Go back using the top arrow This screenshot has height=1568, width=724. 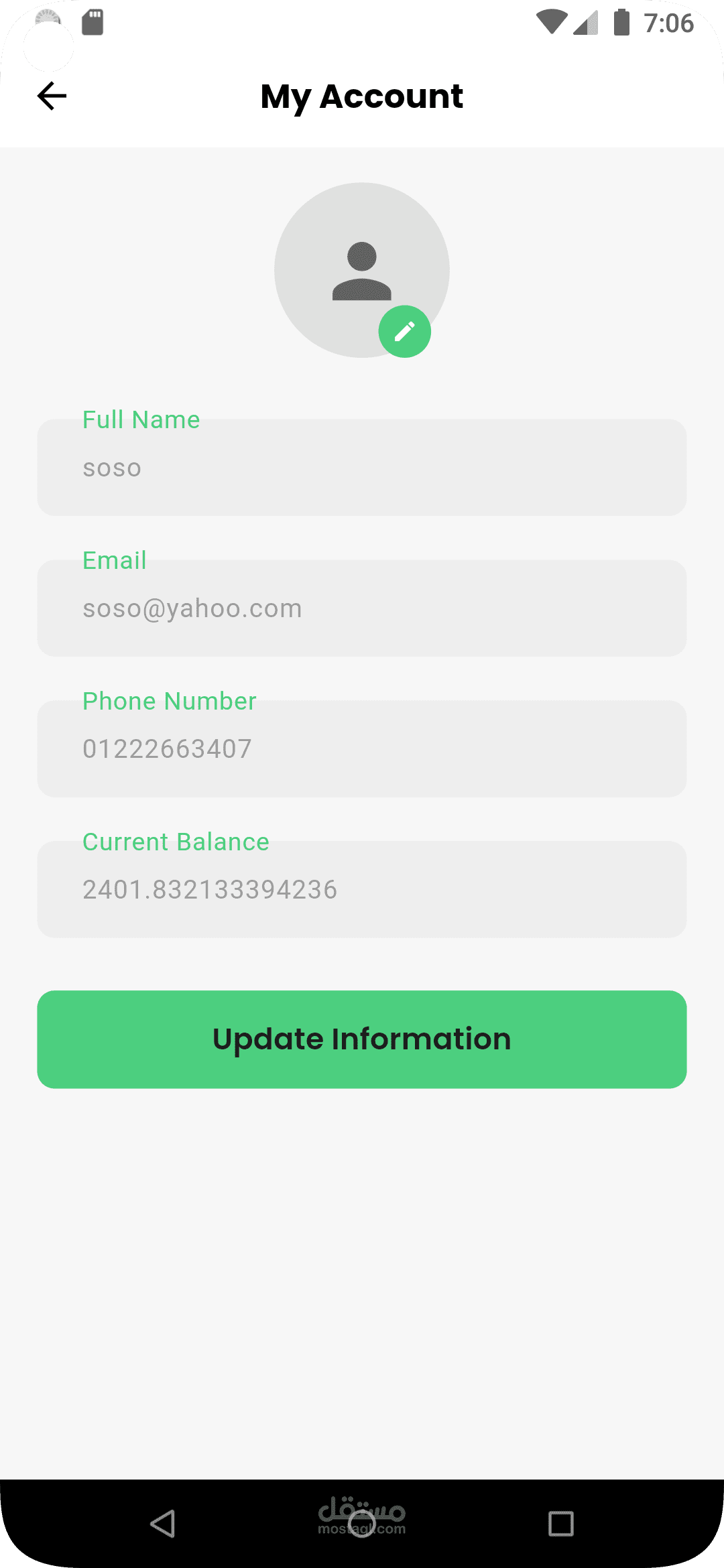(x=52, y=96)
